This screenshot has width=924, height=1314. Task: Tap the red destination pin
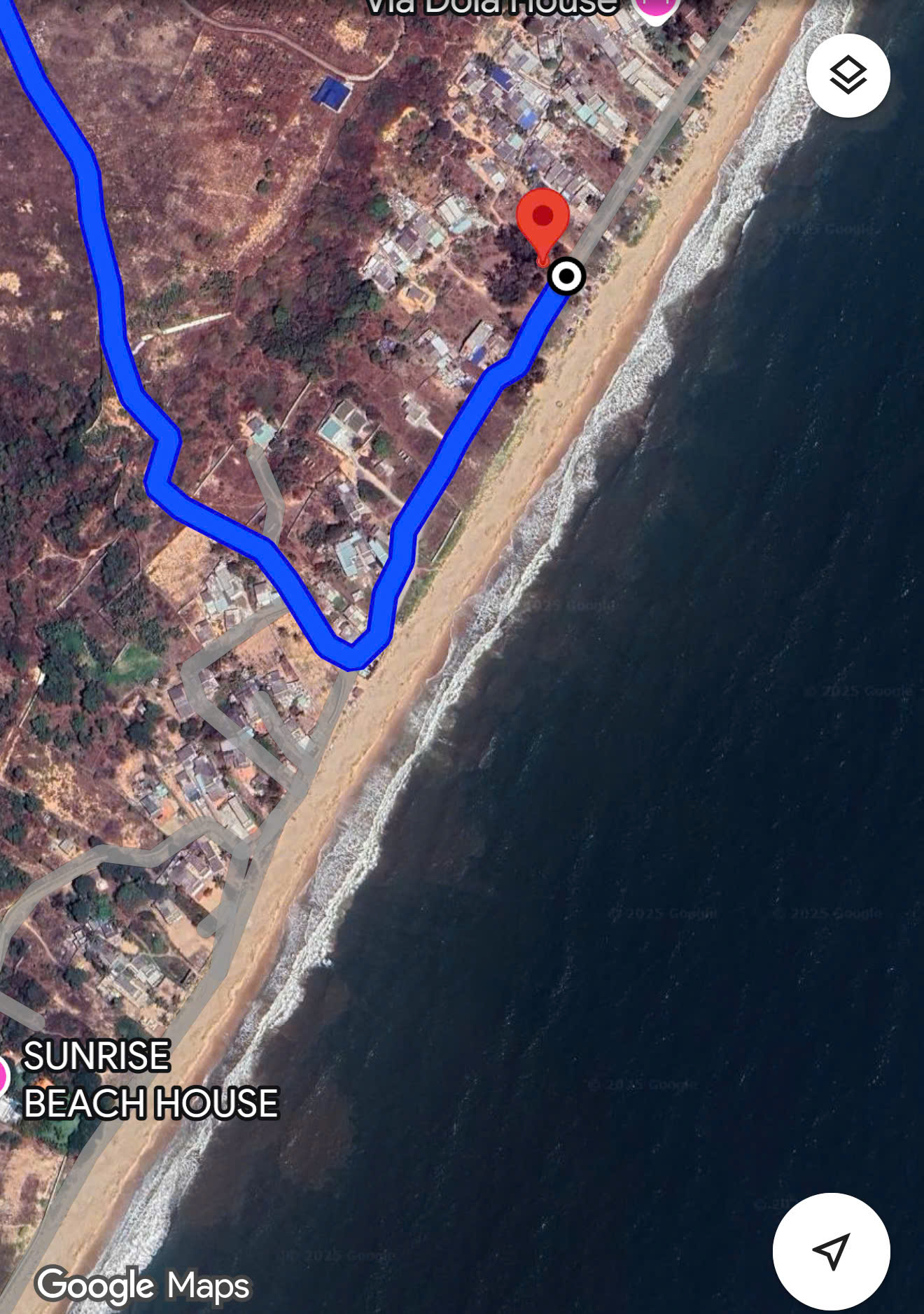542,218
